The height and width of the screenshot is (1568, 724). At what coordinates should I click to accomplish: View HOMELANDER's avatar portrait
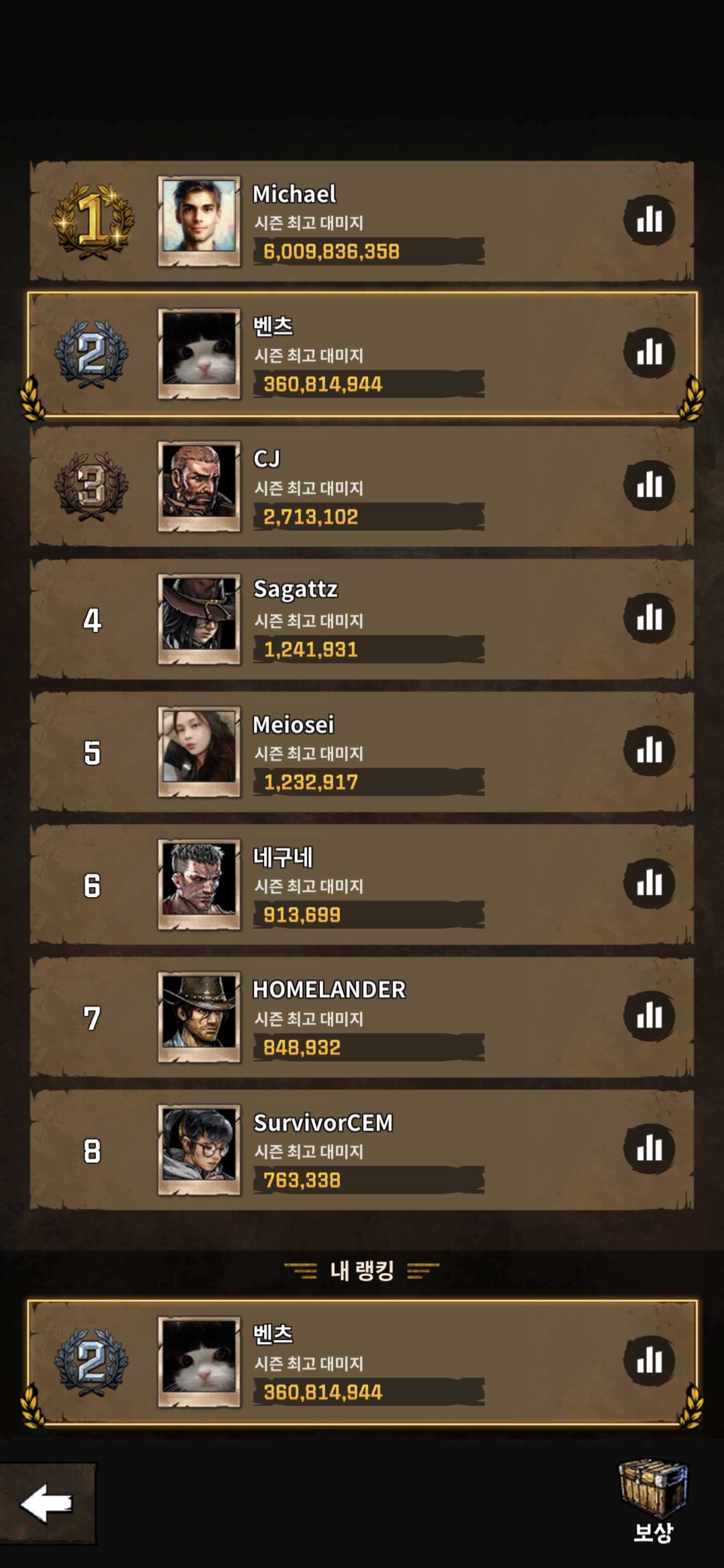(199, 1016)
